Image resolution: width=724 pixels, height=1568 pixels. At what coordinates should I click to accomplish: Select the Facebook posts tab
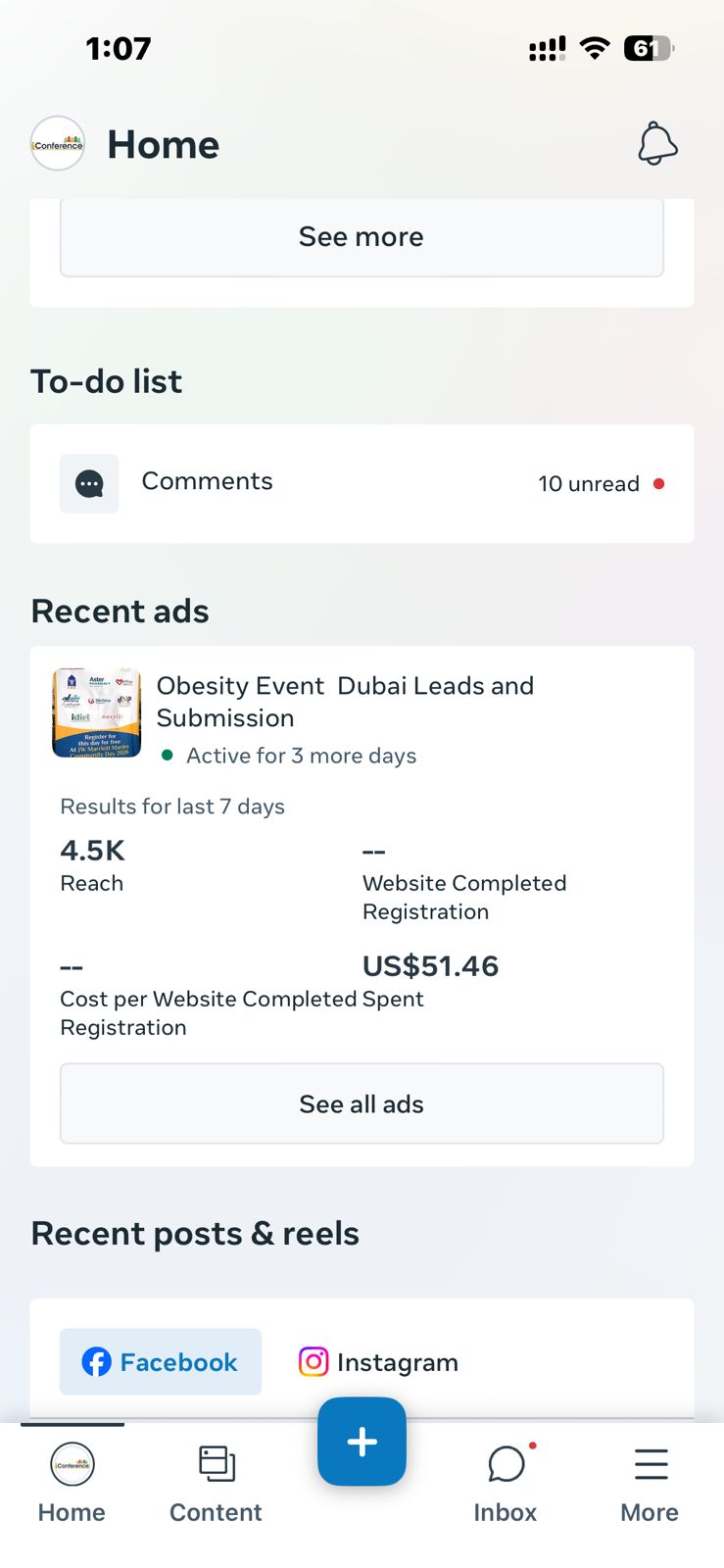(x=161, y=1361)
